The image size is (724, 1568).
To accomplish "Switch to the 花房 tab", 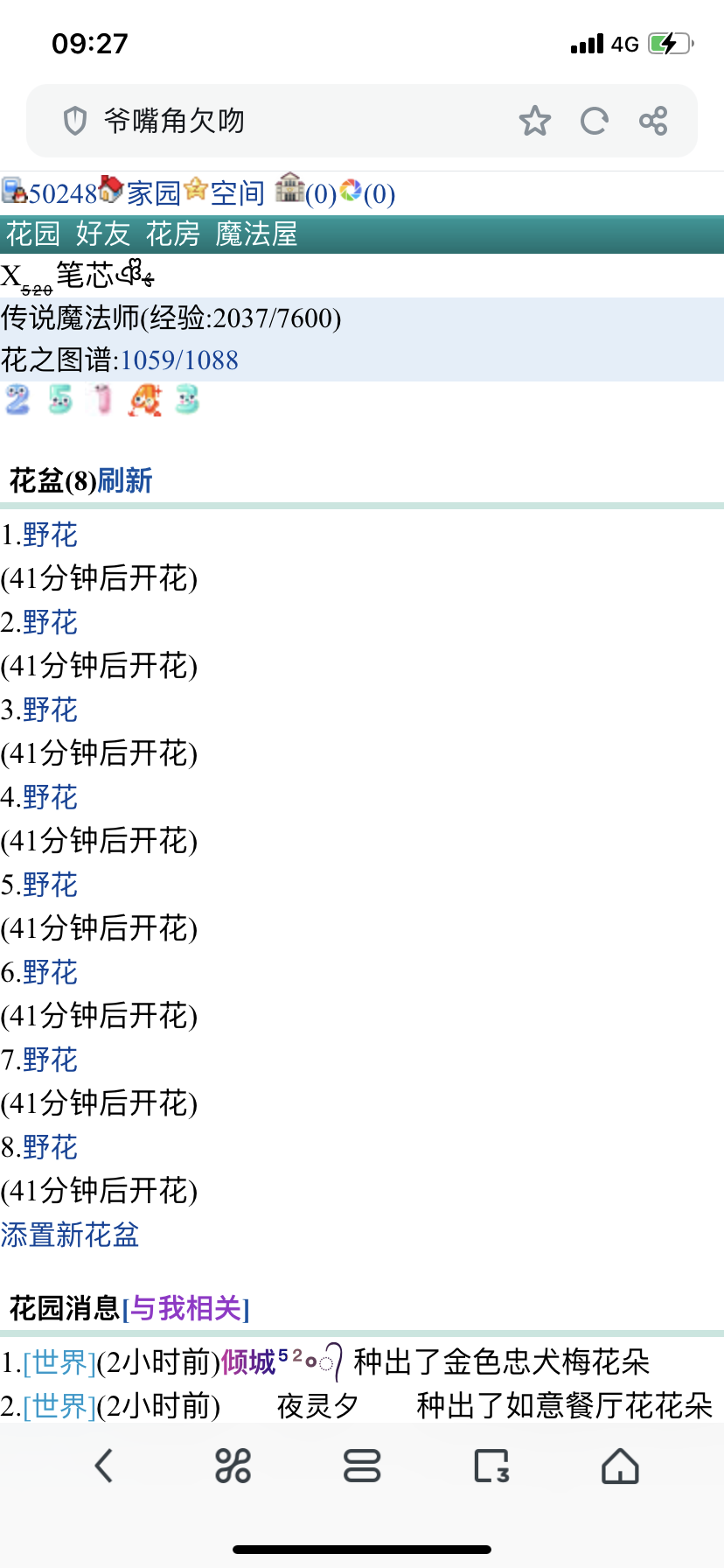I will (172, 234).
